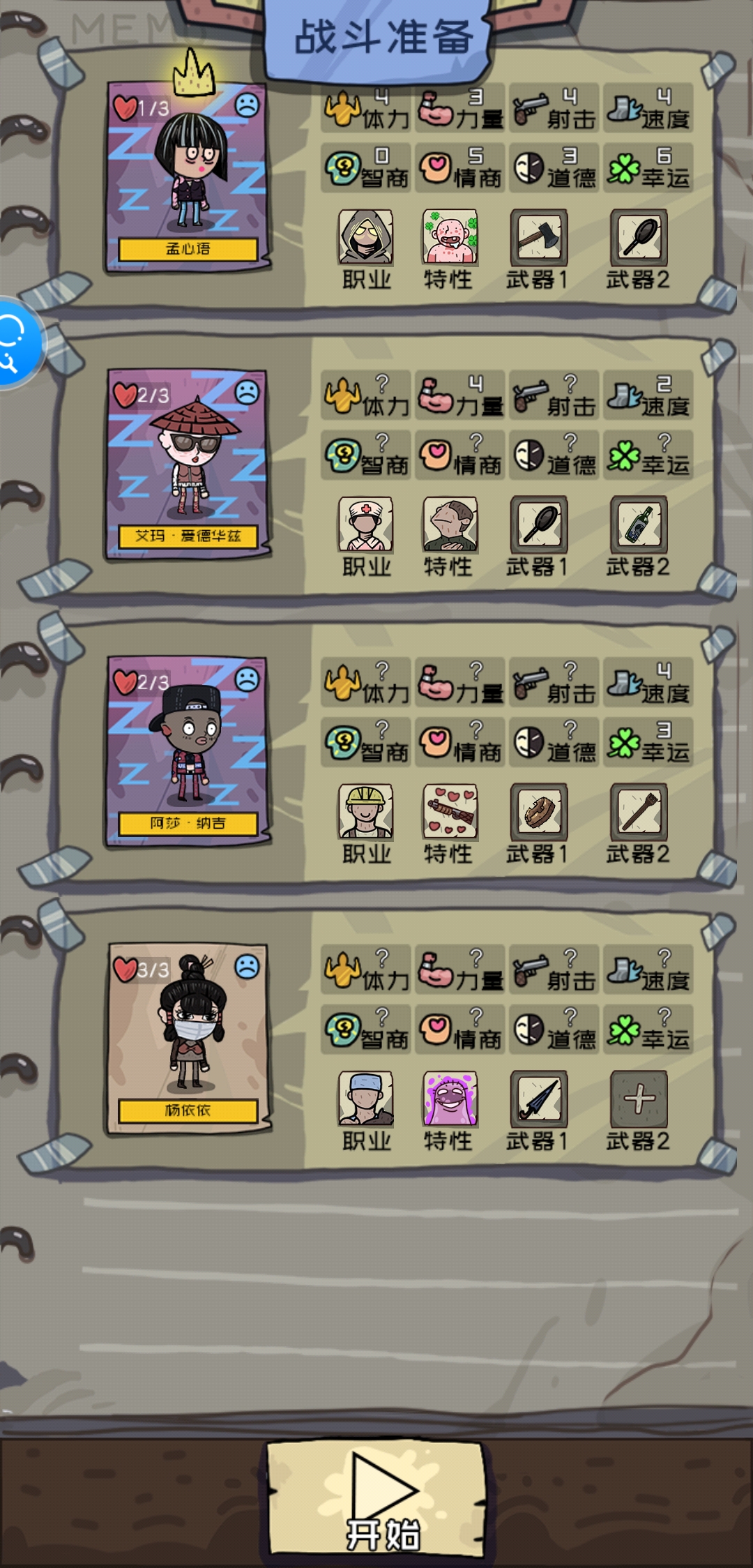
Task: Open 杨依依's character card
Action: [187, 1039]
